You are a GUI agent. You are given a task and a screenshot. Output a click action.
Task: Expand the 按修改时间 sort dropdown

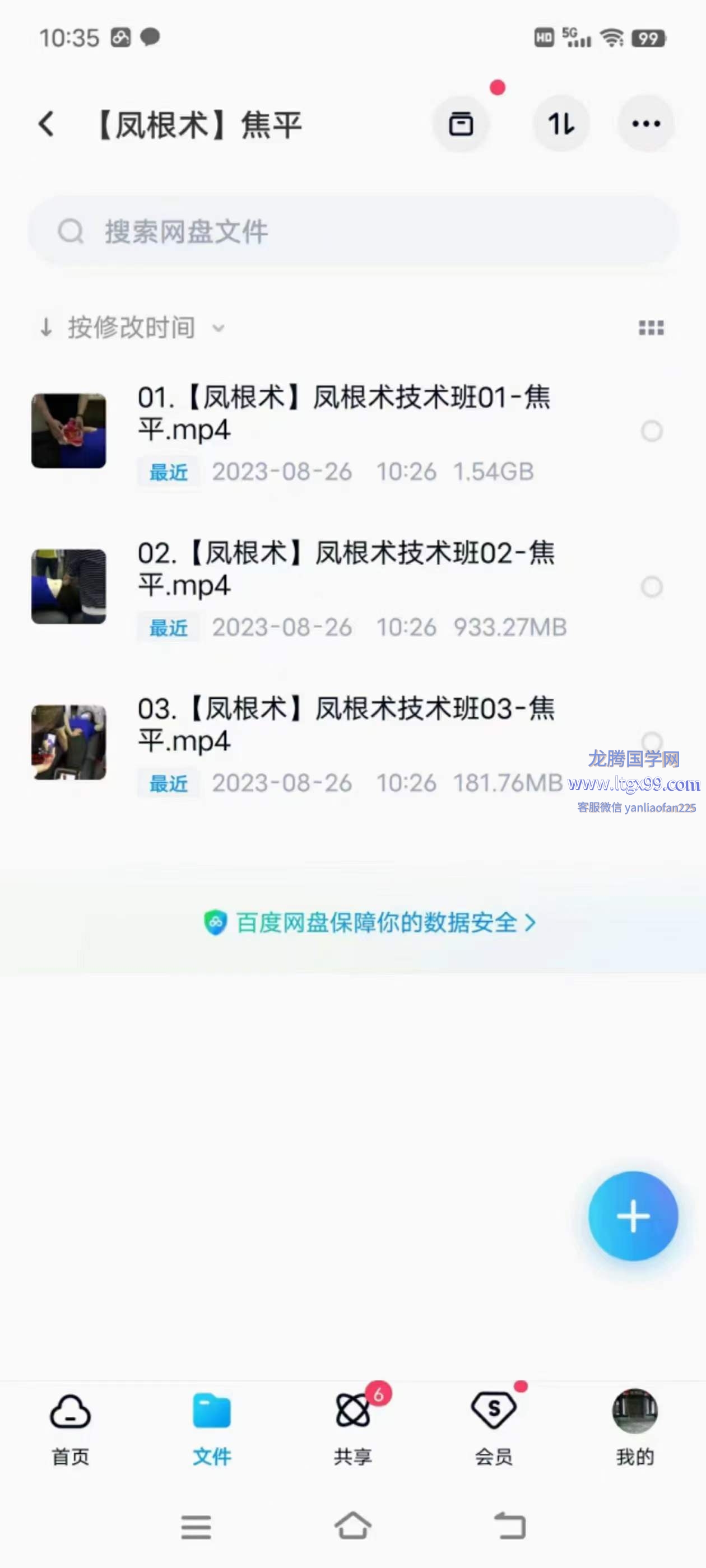click(131, 328)
